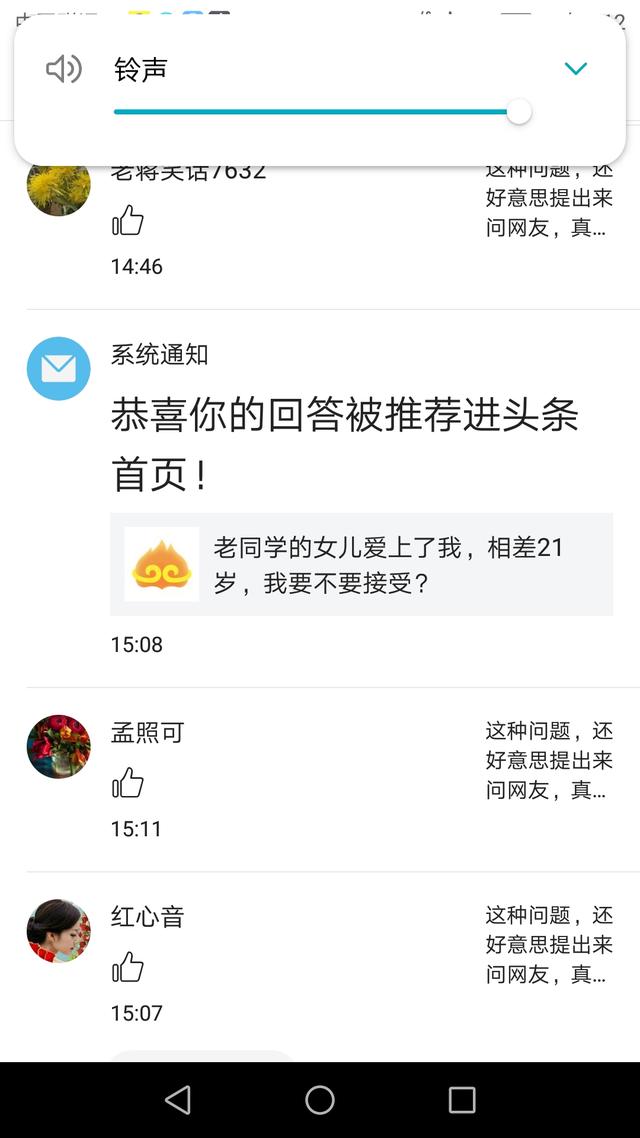This screenshot has height=1138, width=640.
Task: Expand the ringtone volume panel chevron
Action: [575, 69]
